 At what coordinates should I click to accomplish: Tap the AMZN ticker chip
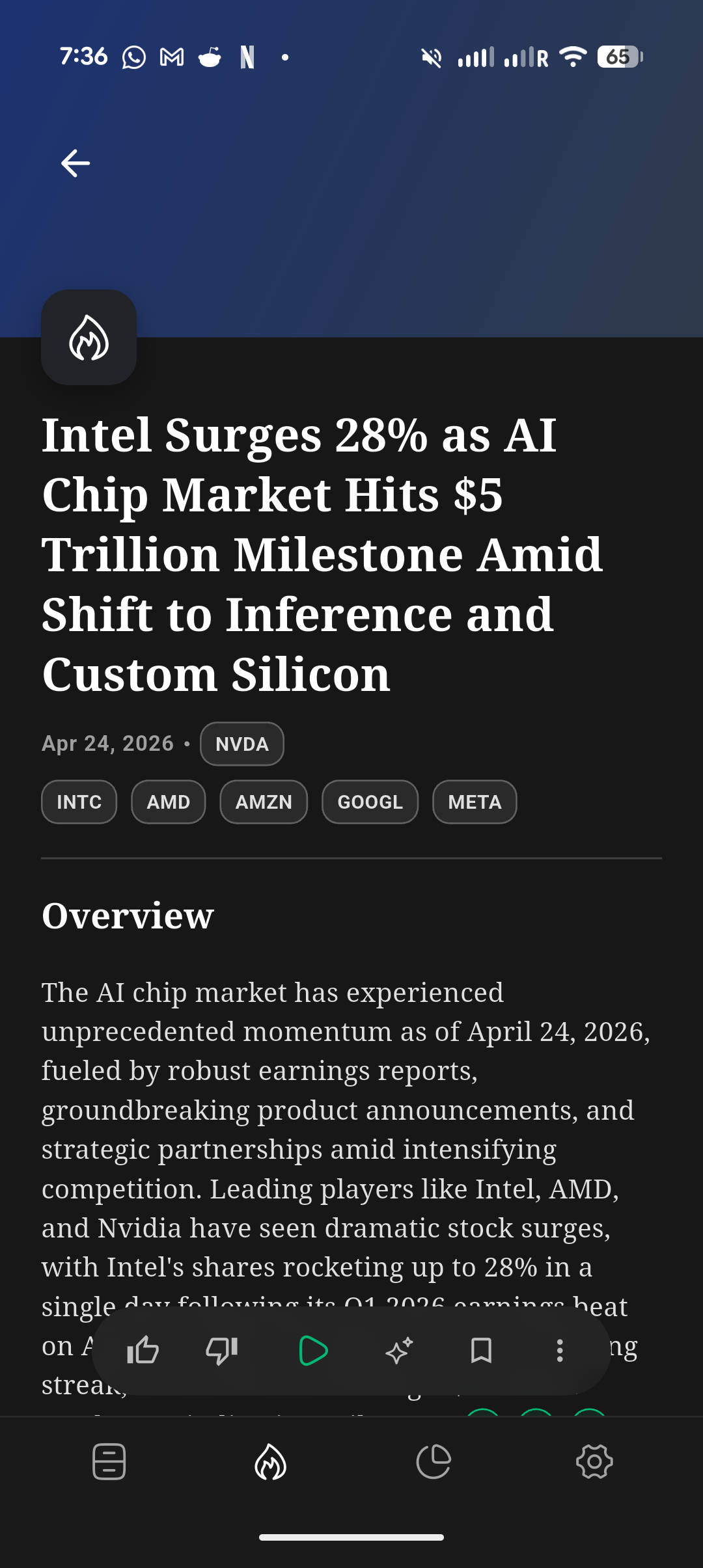264,802
